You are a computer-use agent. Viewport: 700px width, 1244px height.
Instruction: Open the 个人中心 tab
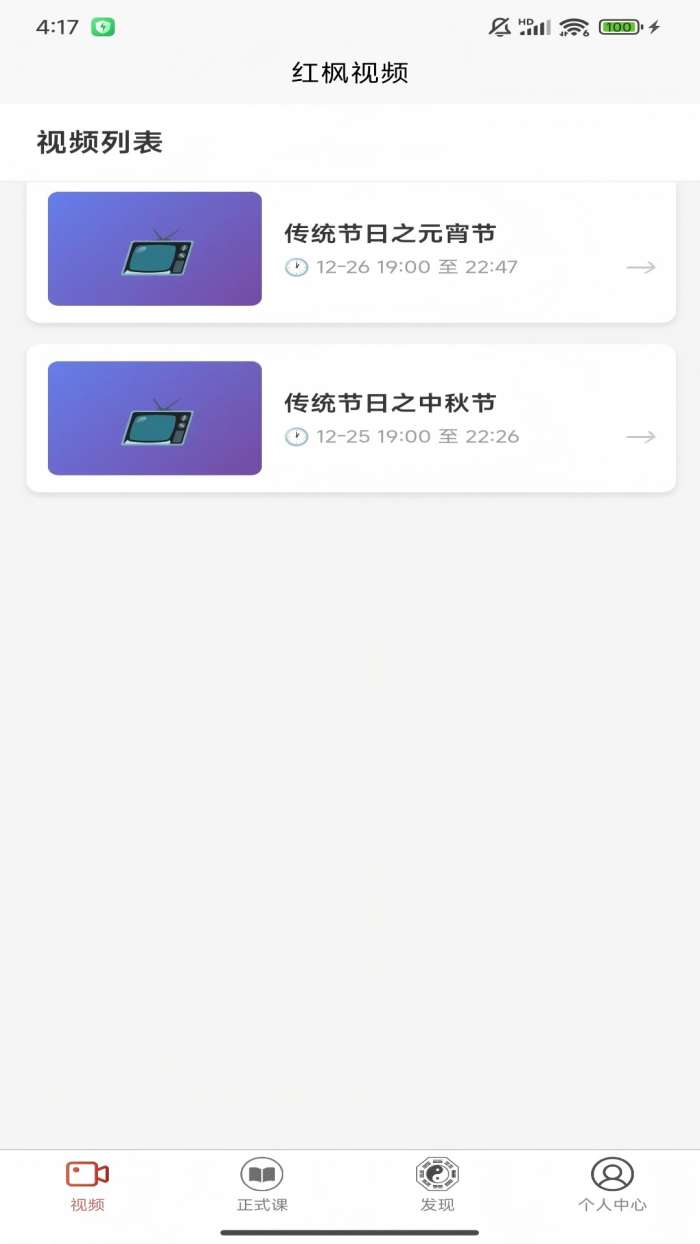(x=612, y=1185)
